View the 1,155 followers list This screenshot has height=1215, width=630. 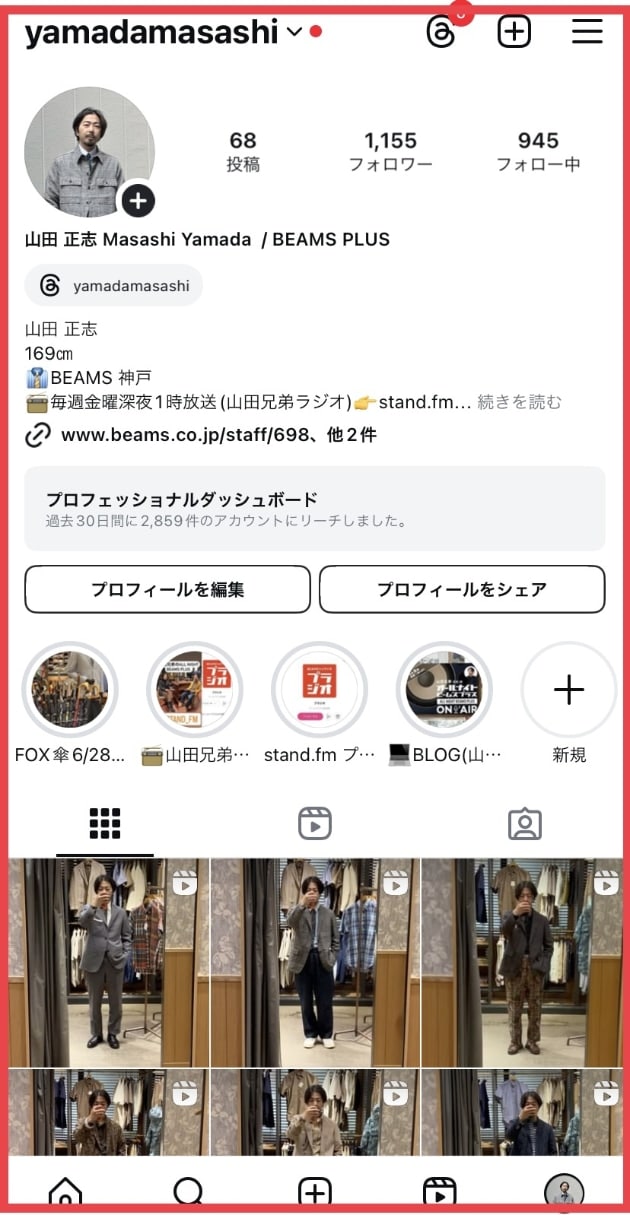click(390, 151)
